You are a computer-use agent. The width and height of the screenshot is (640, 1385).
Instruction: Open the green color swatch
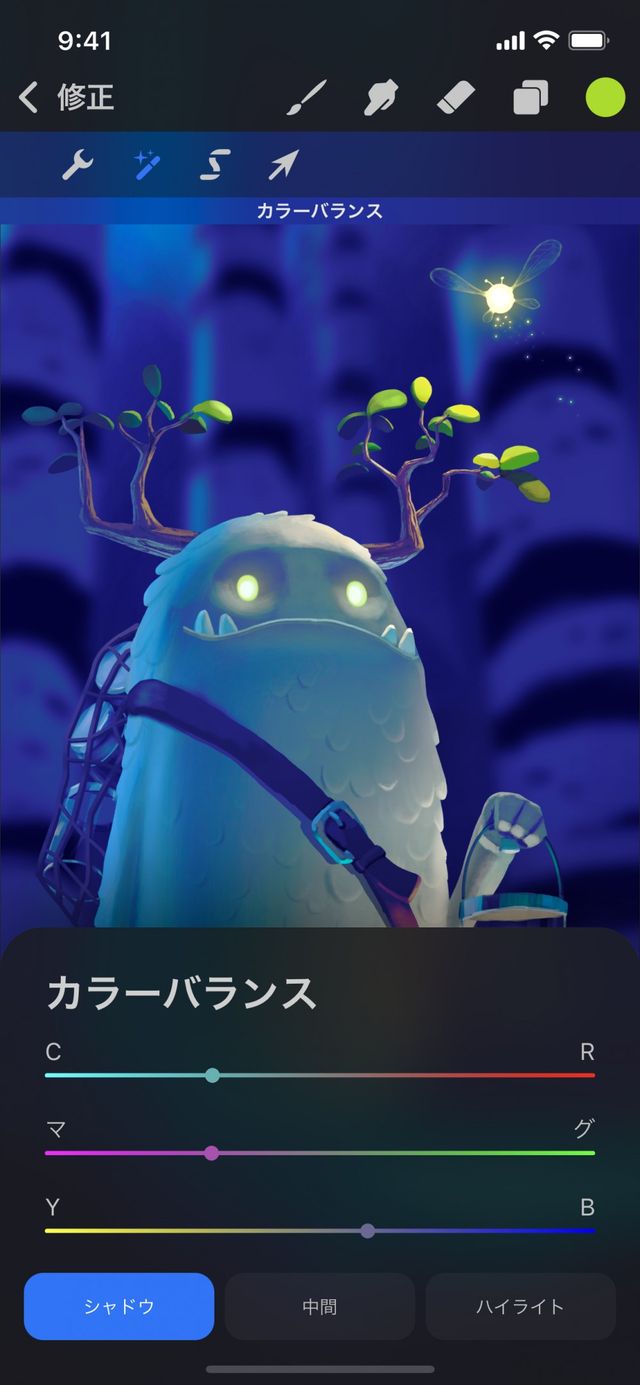(x=605, y=98)
